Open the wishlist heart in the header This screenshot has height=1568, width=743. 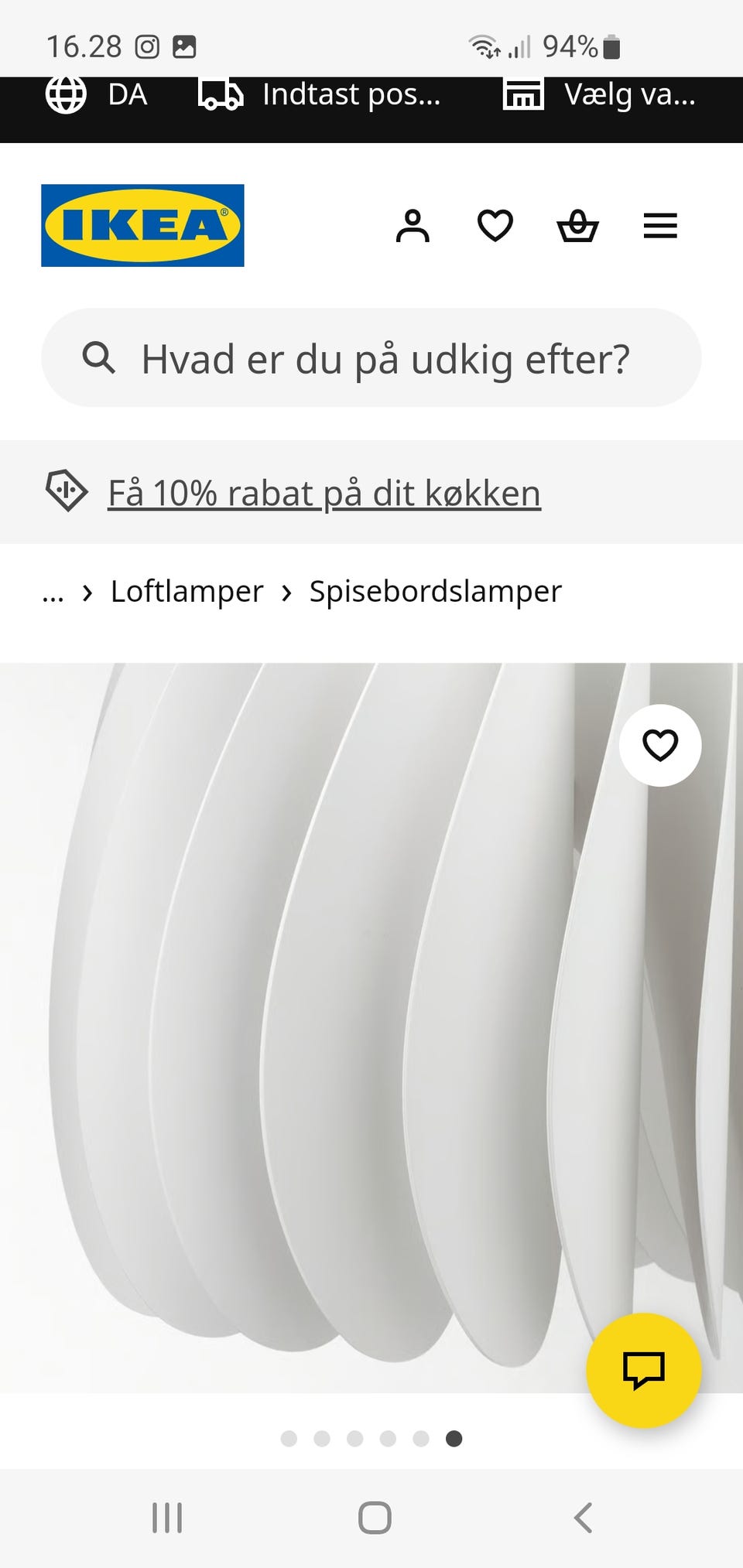coord(495,225)
